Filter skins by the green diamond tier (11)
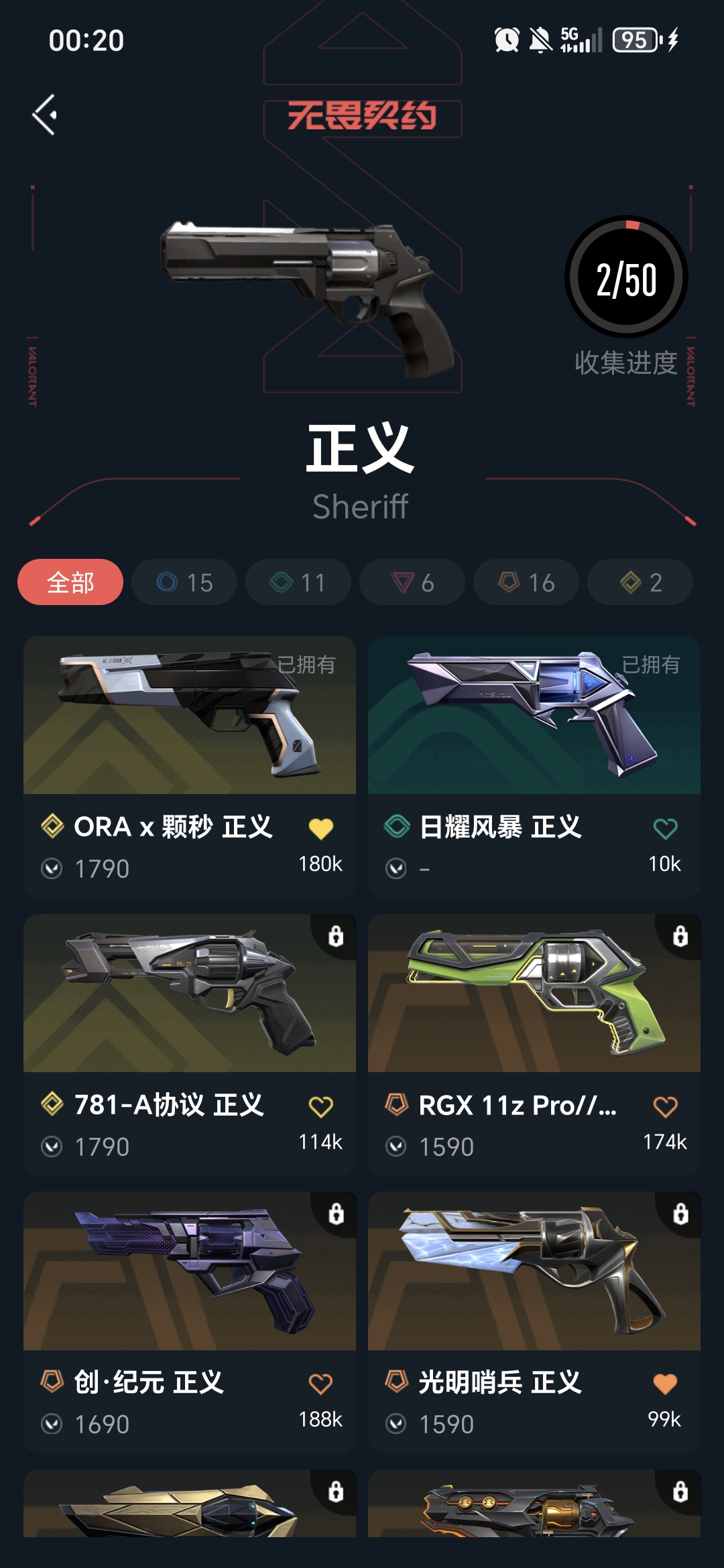724x1568 pixels. tap(298, 582)
